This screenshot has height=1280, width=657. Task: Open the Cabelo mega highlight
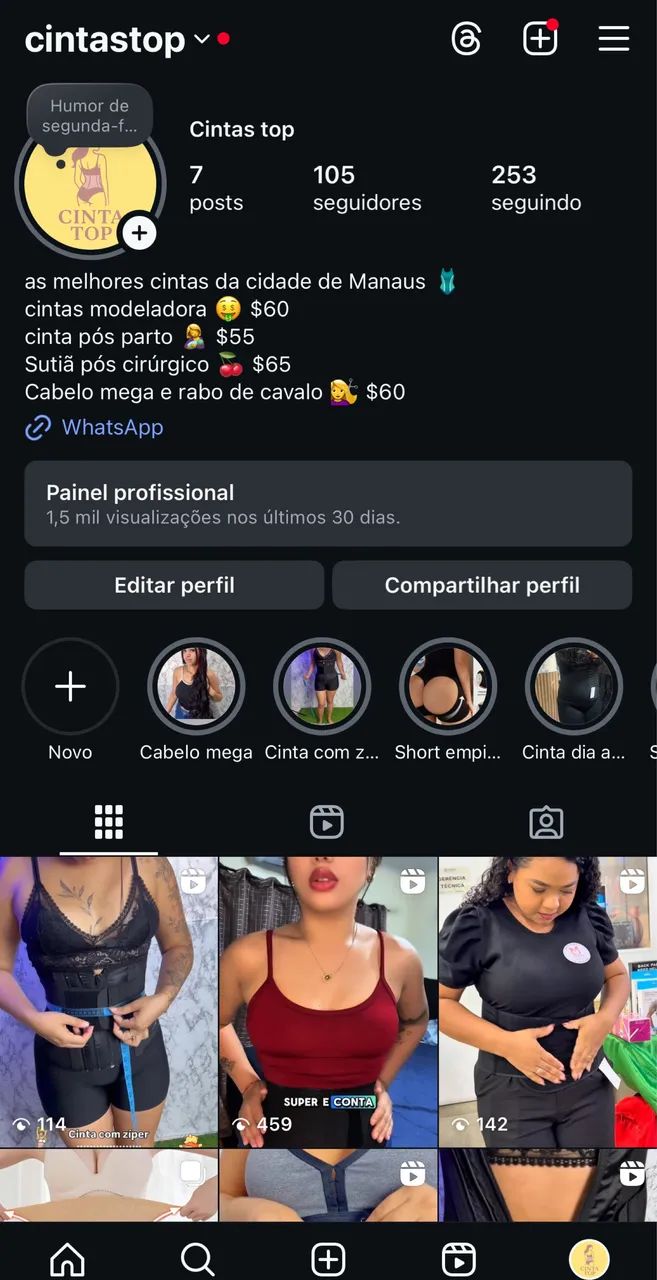pyautogui.click(x=196, y=687)
